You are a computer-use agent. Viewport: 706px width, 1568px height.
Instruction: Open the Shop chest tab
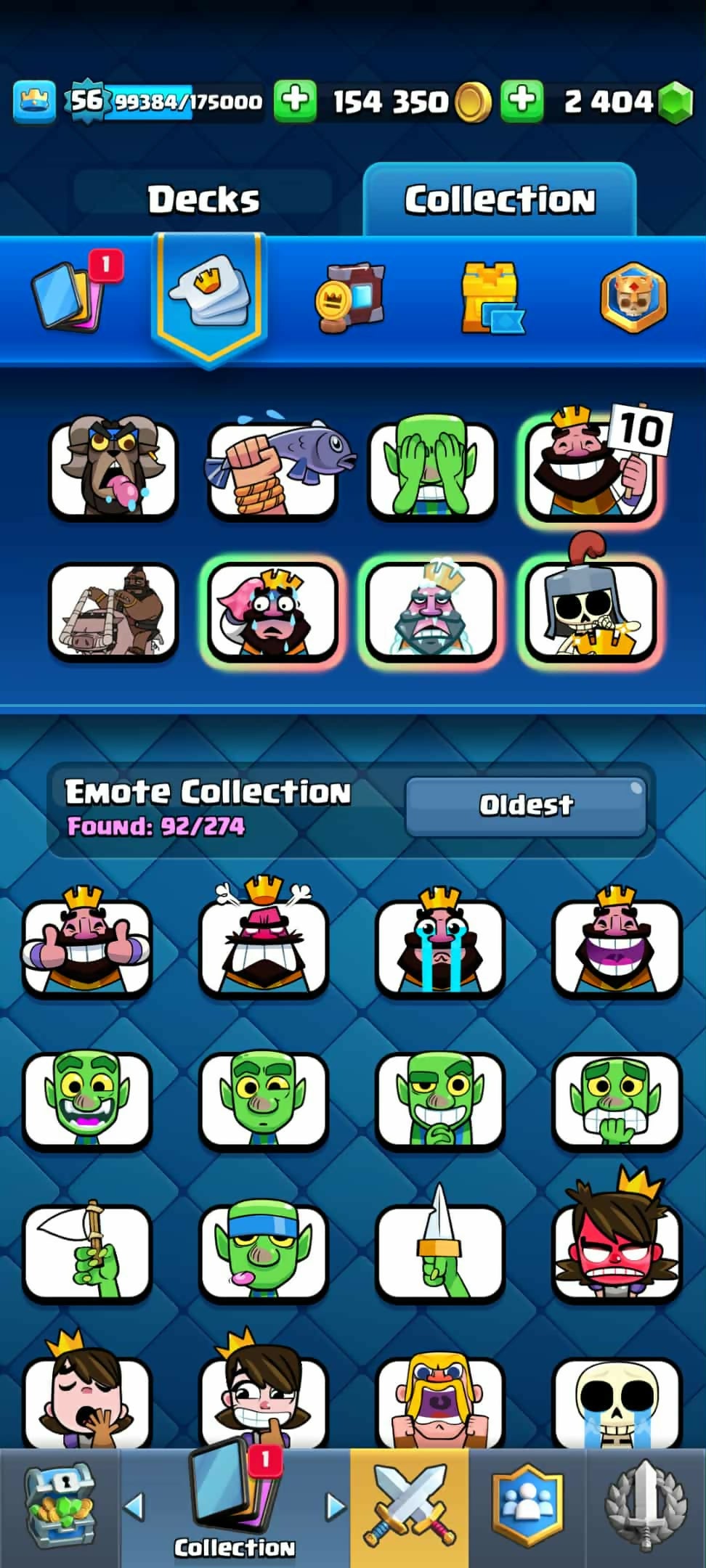click(x=60, y=1507)
